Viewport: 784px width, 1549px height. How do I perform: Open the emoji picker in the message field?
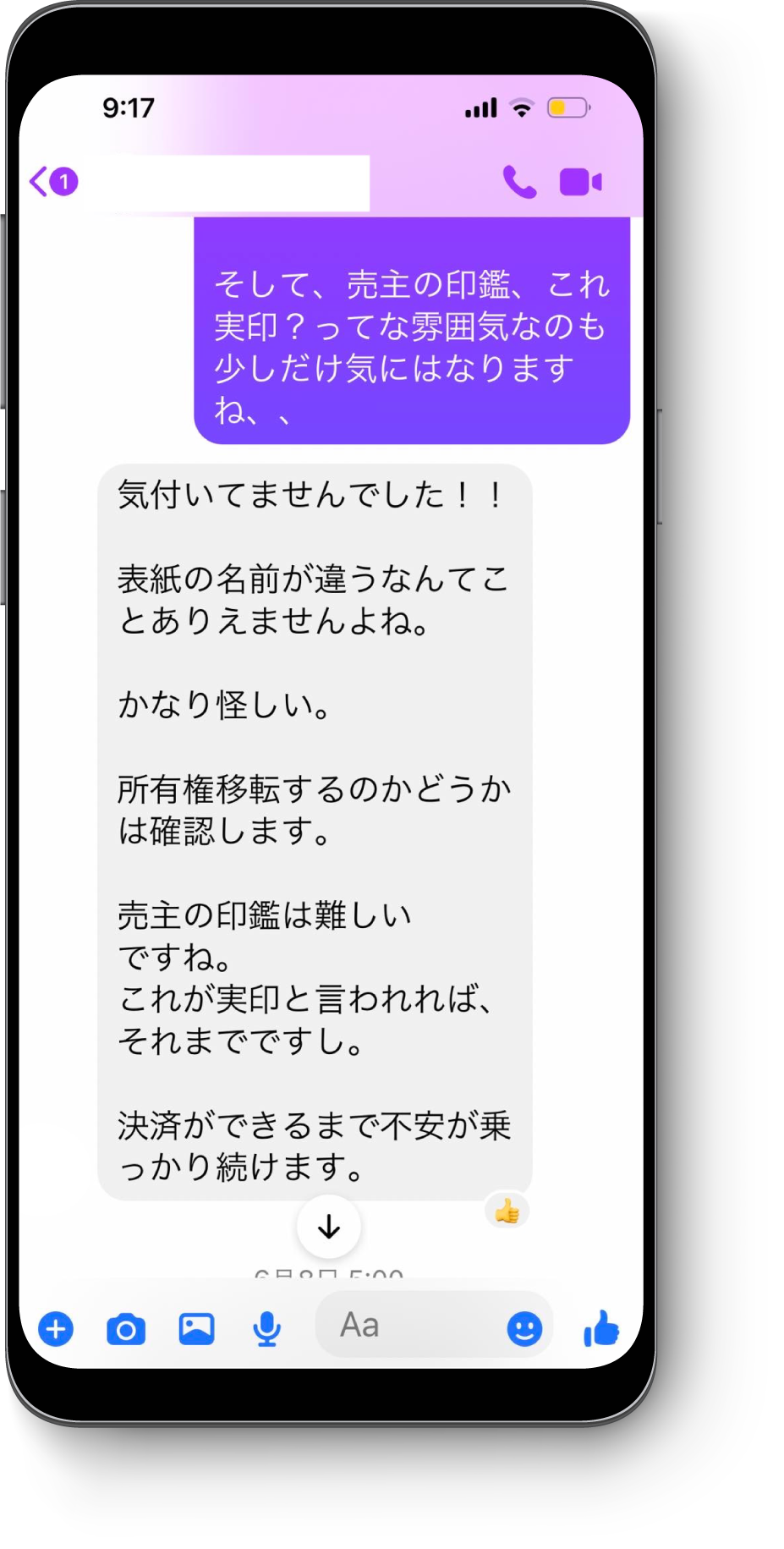pos(524,1329)
